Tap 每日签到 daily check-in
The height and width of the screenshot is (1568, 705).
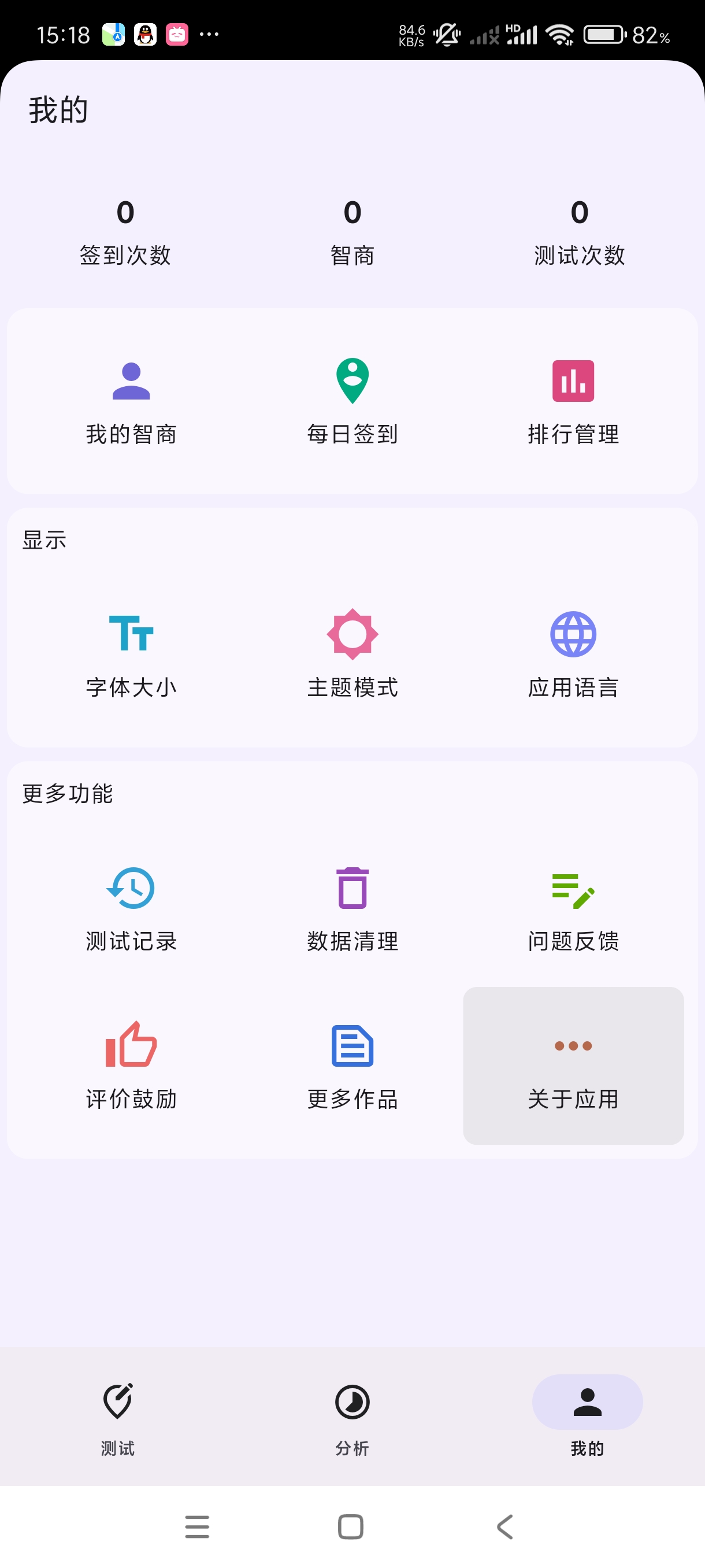coord(352,402)
